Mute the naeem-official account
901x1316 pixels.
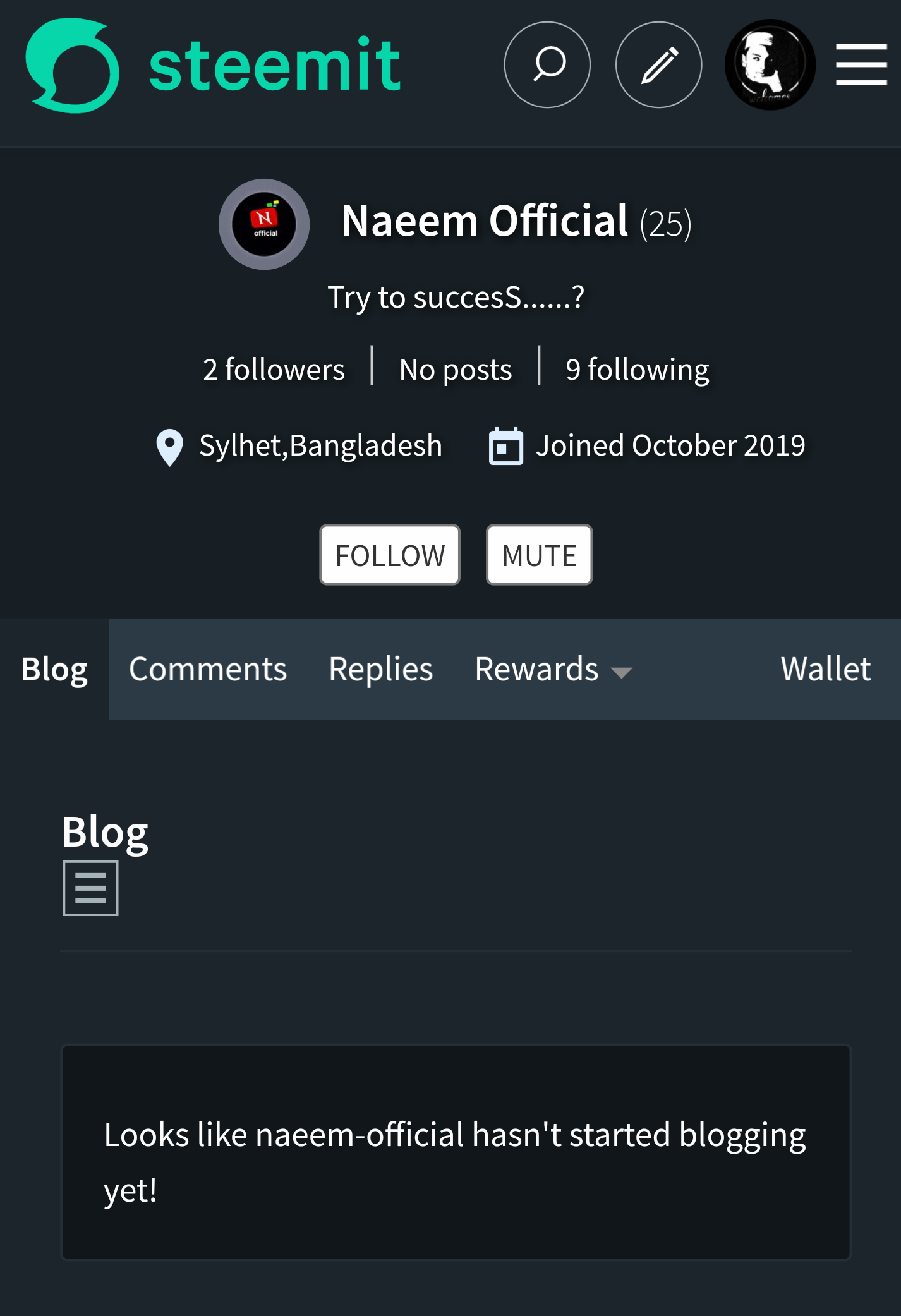coord(538,555)
